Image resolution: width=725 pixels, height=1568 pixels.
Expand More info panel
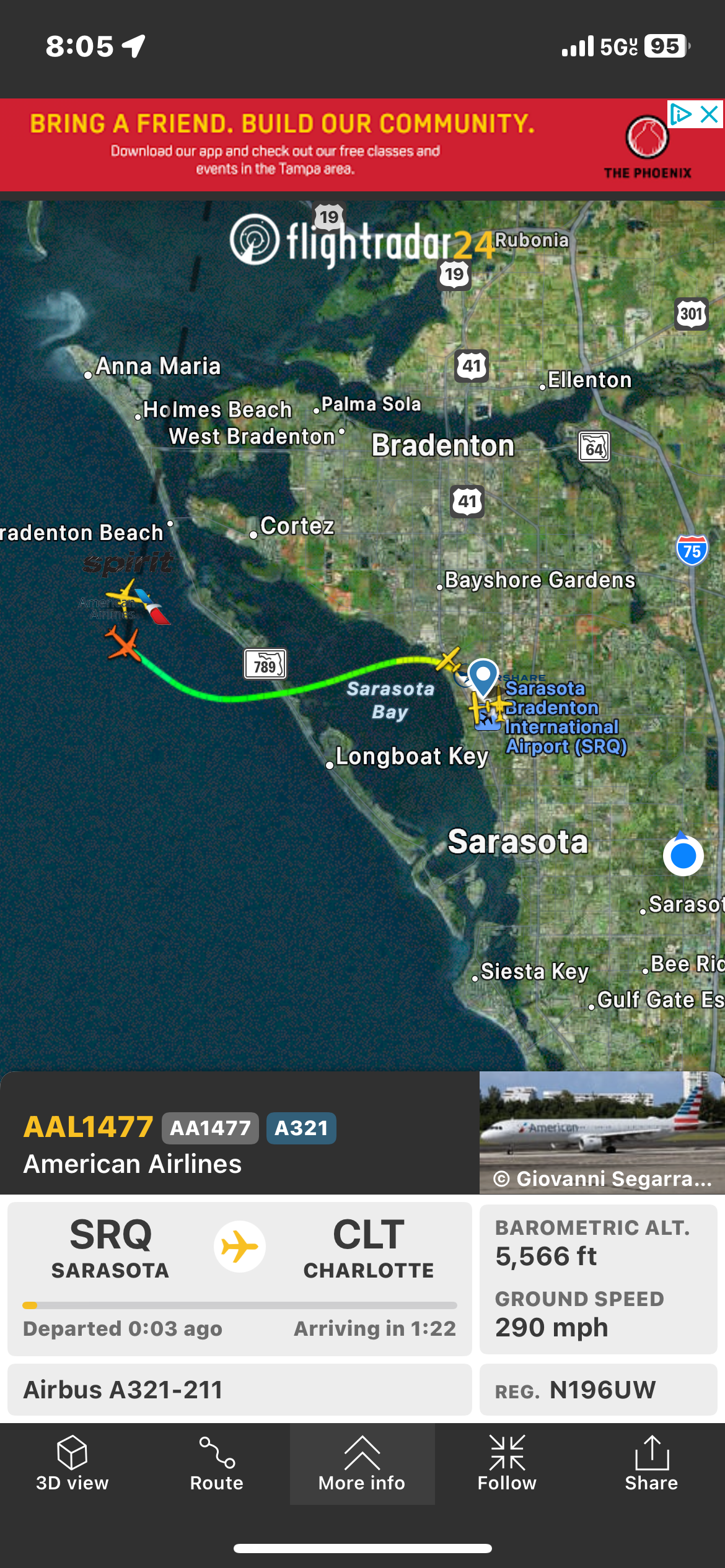point(362,1463)
